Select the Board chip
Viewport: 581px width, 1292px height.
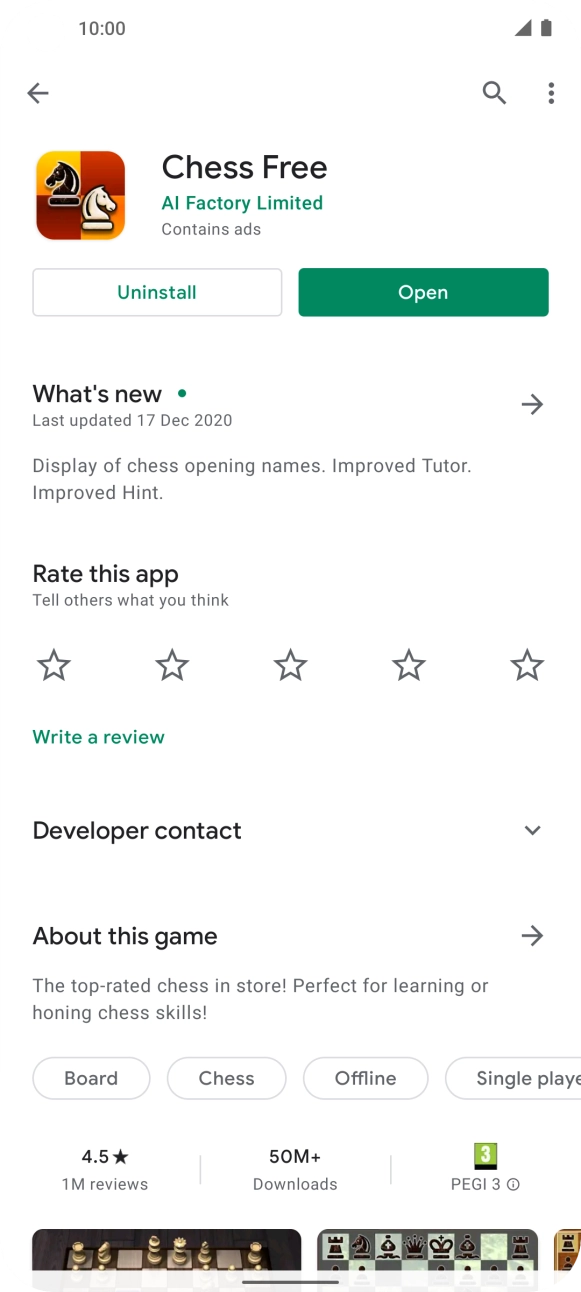[91, 1078]
